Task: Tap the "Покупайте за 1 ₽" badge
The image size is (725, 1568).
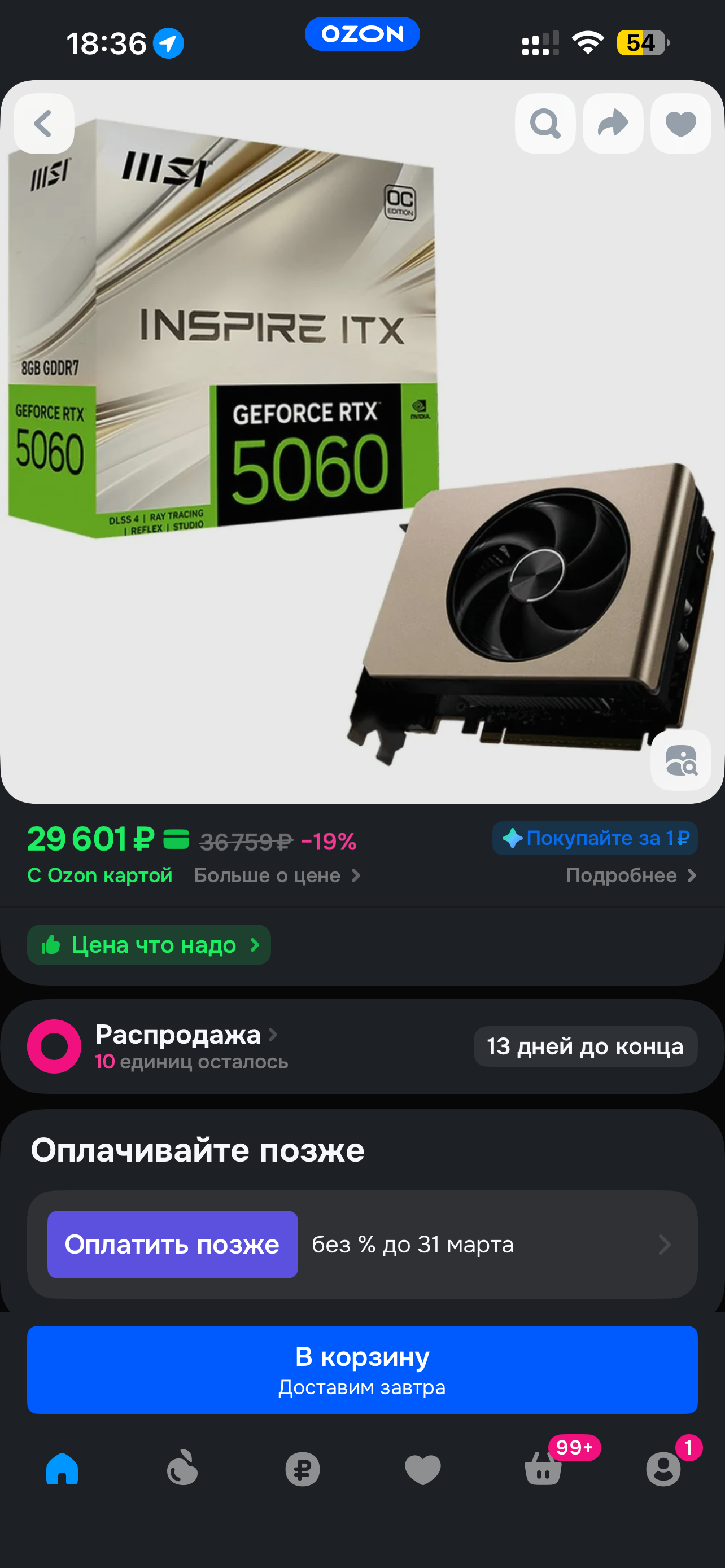Action: (x=595, y=838)
